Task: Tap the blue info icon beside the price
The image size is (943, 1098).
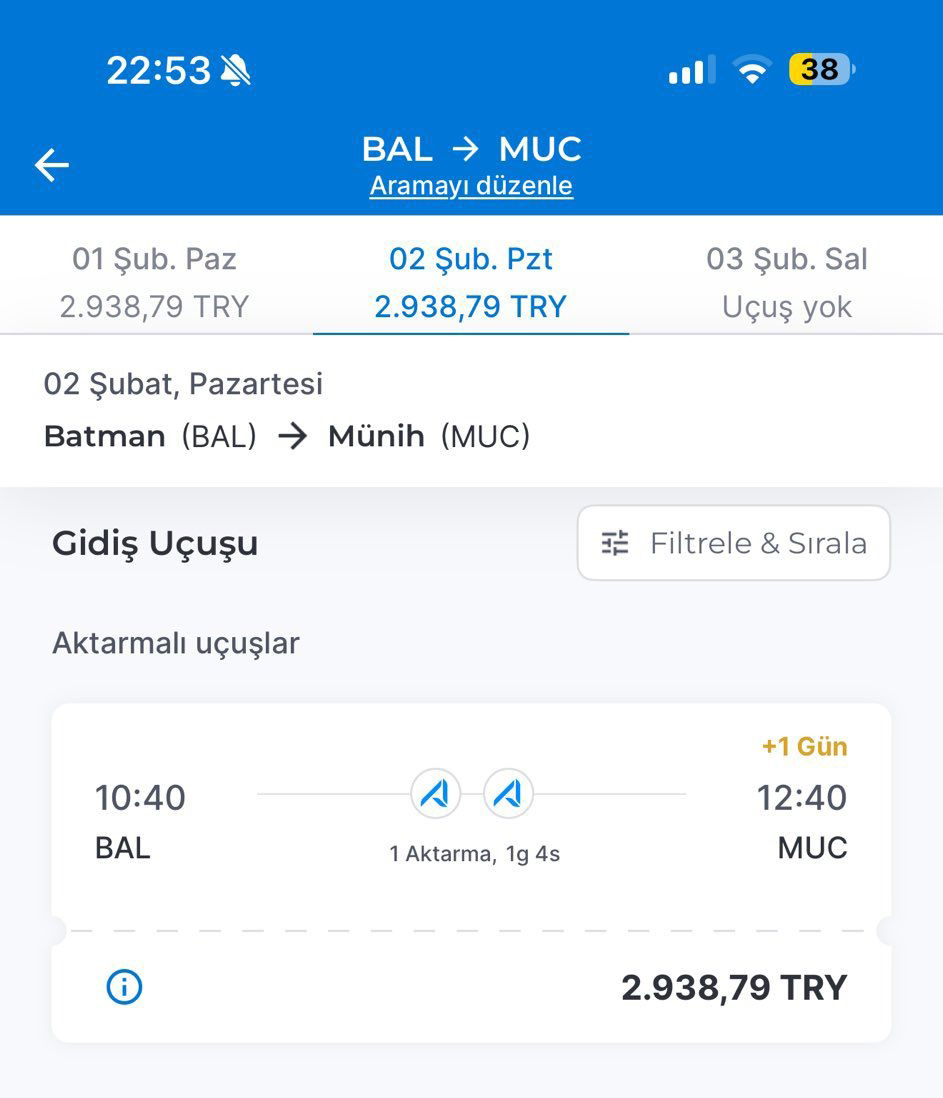Action: click(x=122, y=987)
